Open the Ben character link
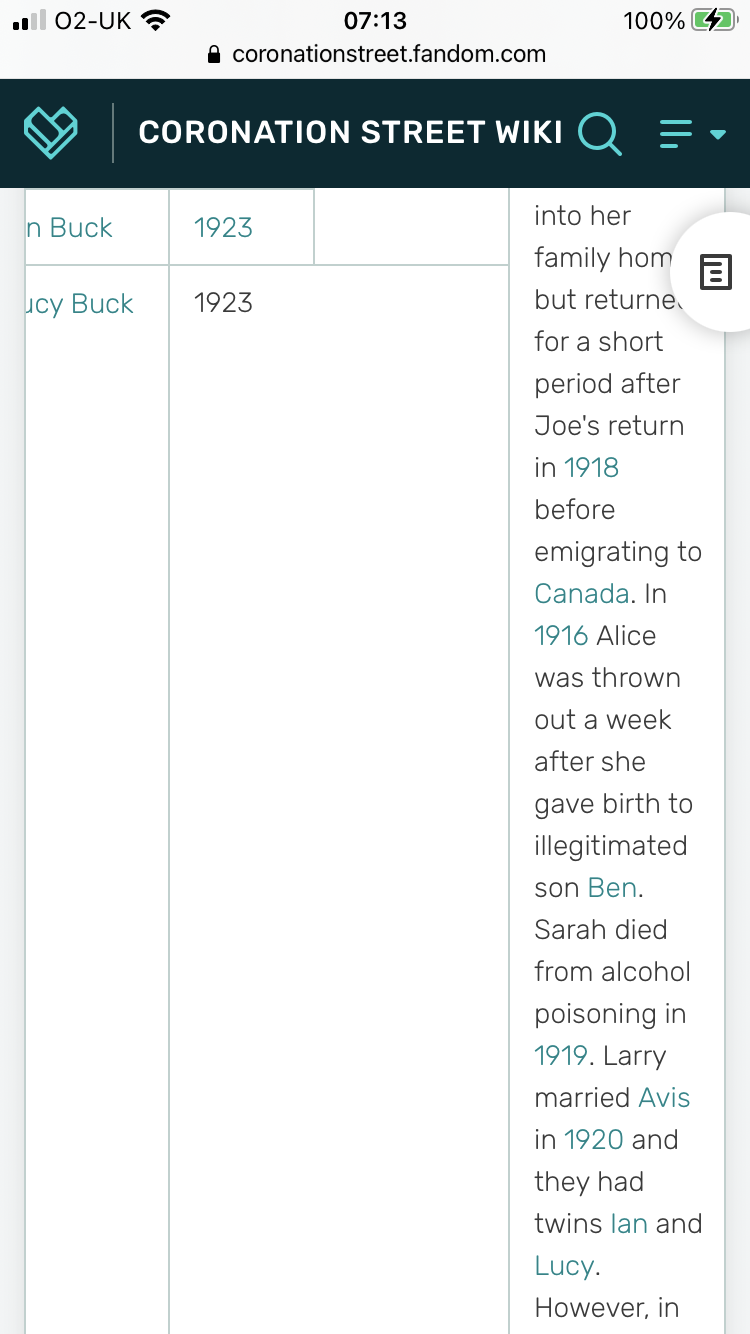 tap(612, 887)
